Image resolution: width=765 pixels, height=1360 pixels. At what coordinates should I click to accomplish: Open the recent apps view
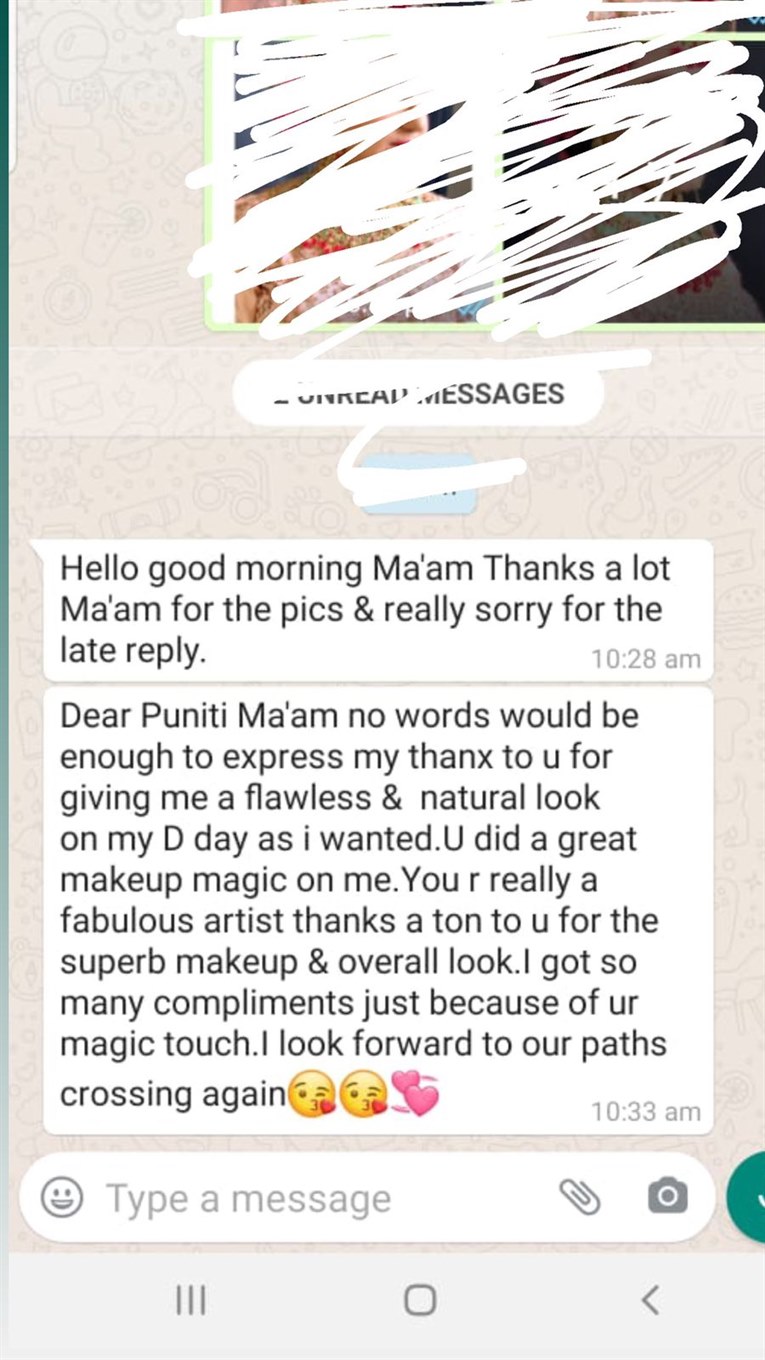click(191, 1300)
